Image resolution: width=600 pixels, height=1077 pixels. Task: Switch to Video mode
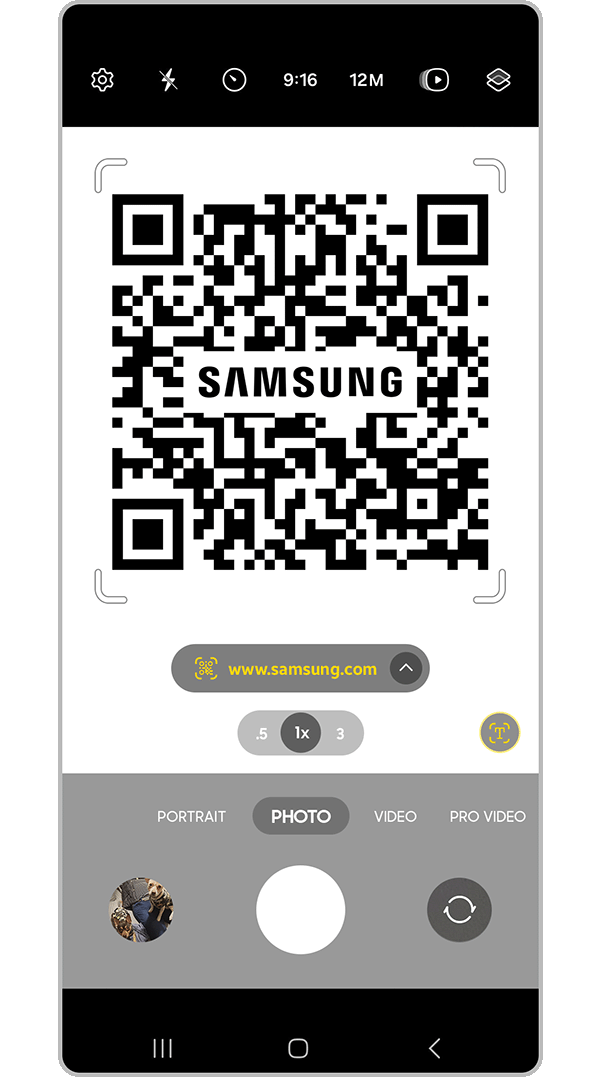coord(395,816)
